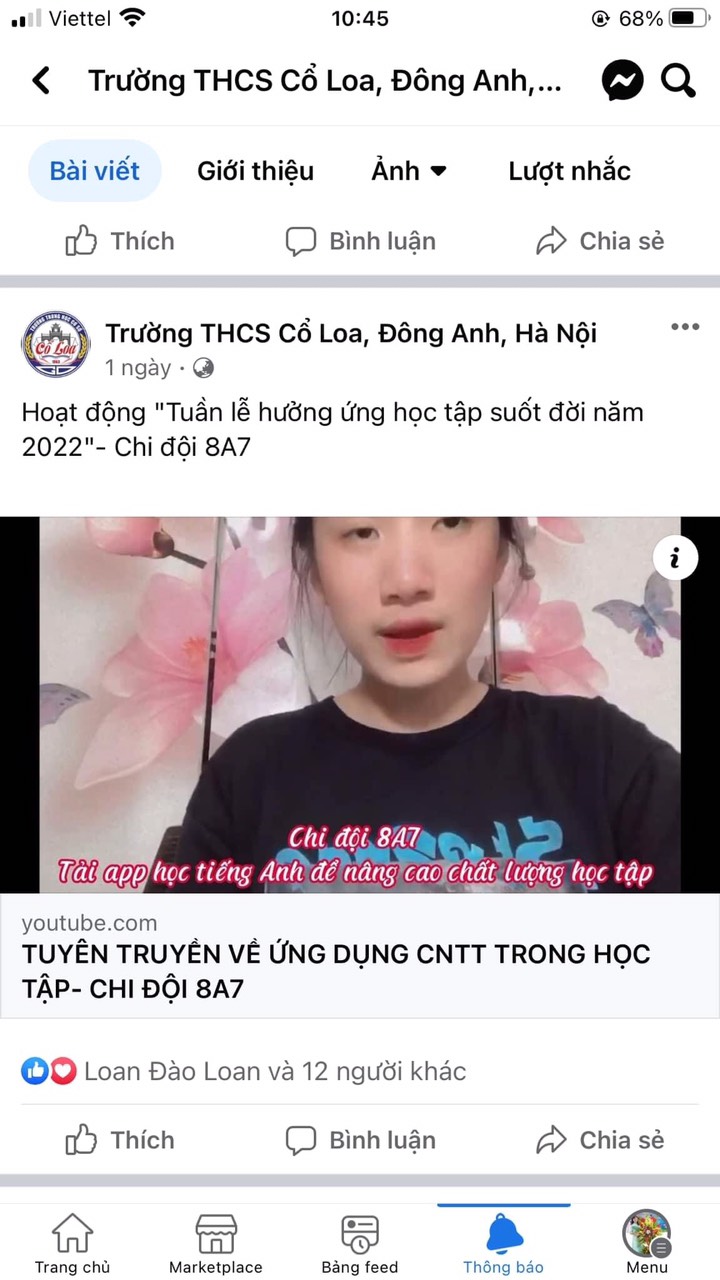This screenshot has height=1280, width=720.
Task: Open the Menu tab
Action: pos(647,1243)
